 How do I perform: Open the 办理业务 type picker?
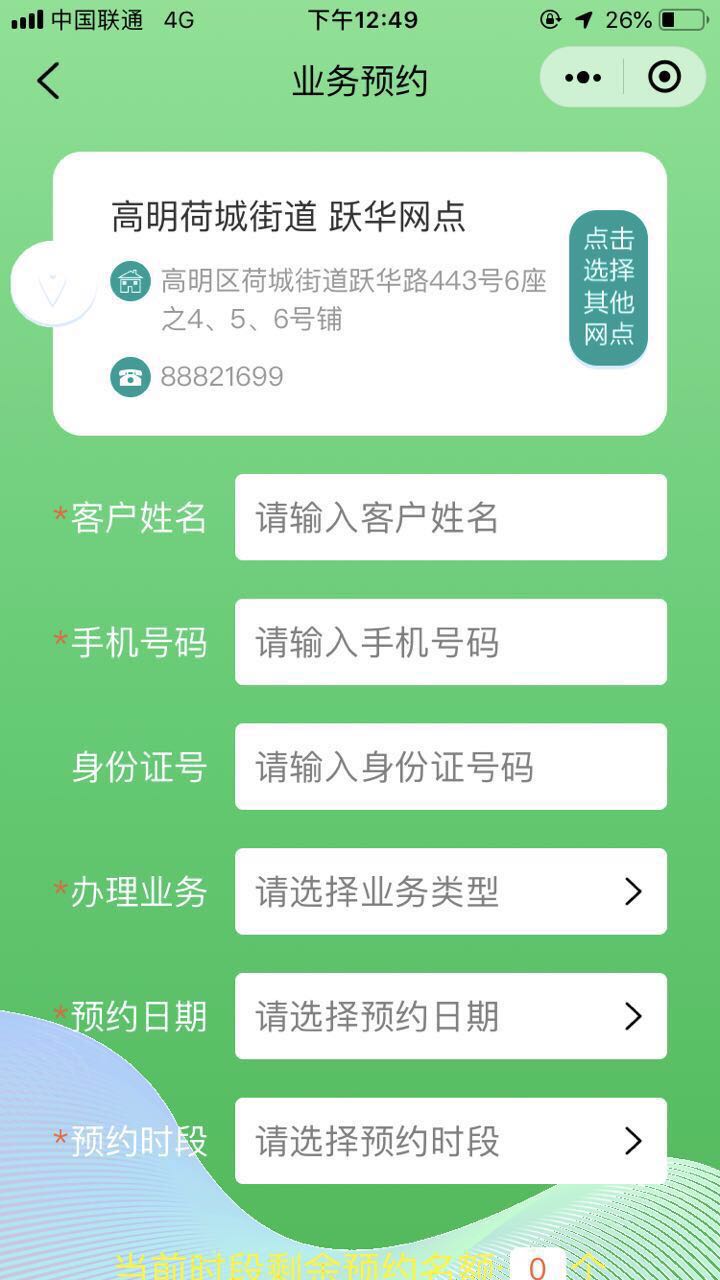tap(450, 891)
